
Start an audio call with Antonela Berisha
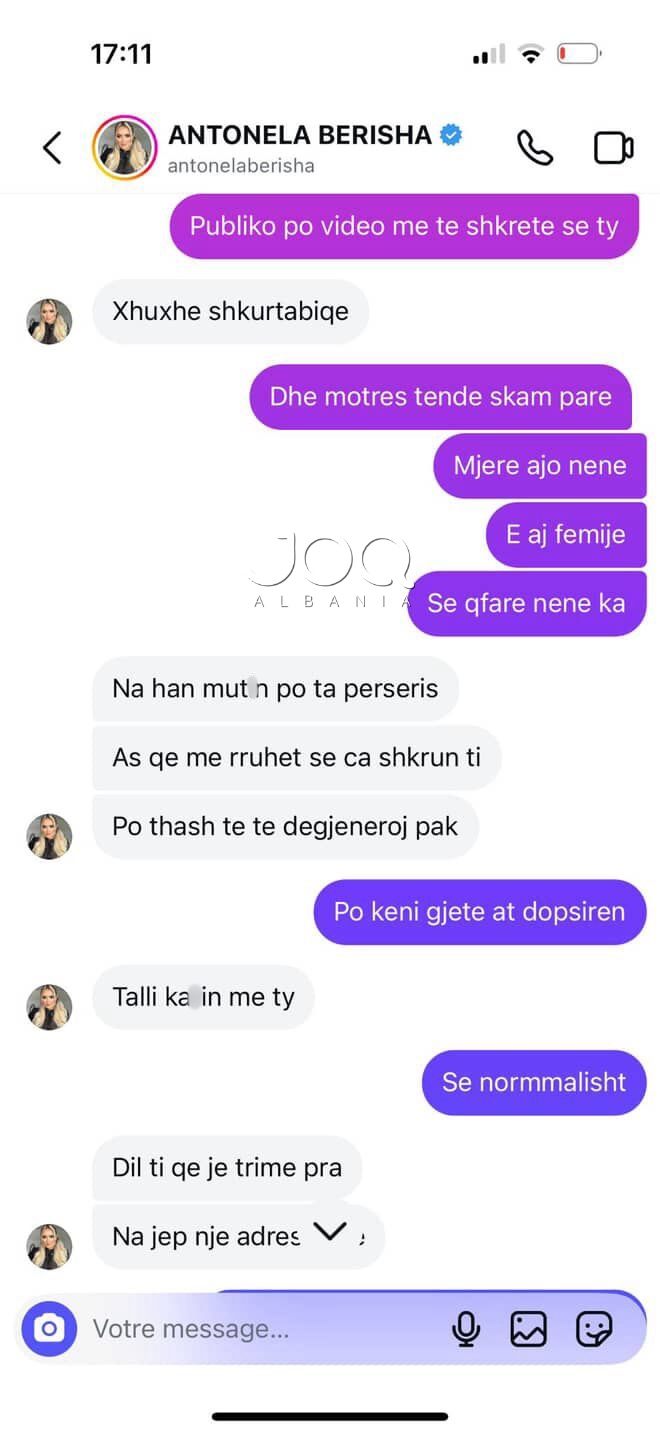(x=534, y=148)
